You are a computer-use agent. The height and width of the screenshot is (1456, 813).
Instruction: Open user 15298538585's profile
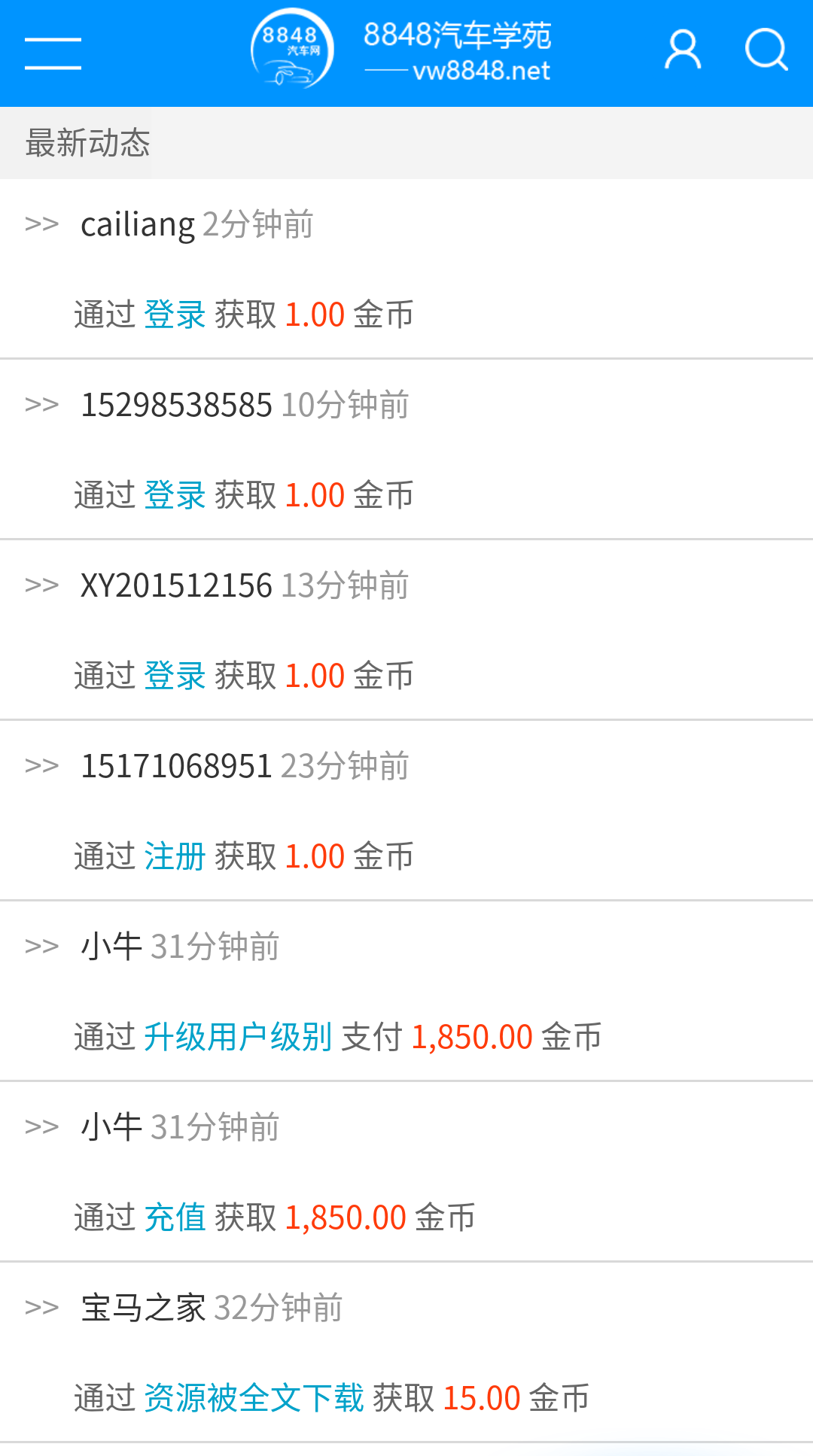click(x=176, y=405)
